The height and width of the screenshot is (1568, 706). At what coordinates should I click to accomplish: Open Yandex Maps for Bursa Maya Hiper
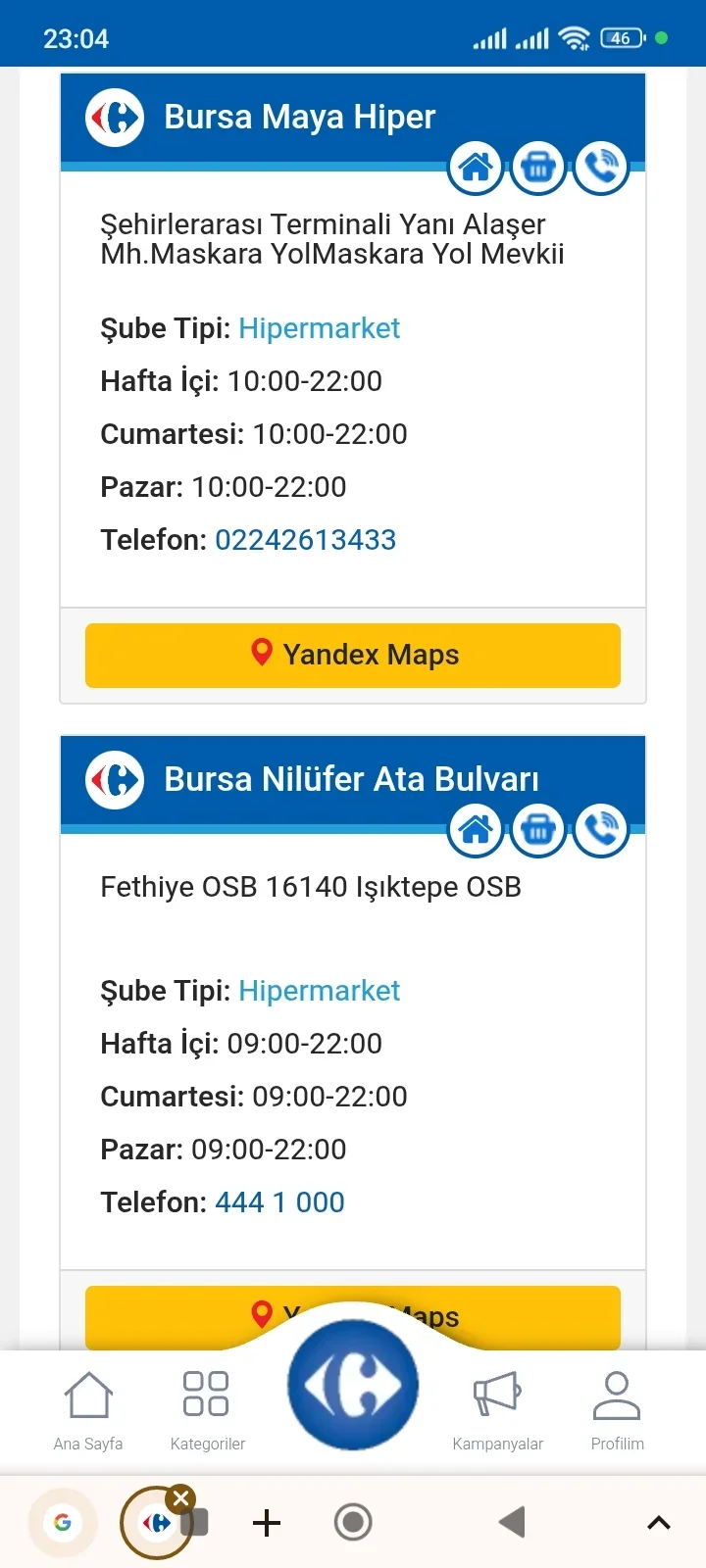[353, 655]
